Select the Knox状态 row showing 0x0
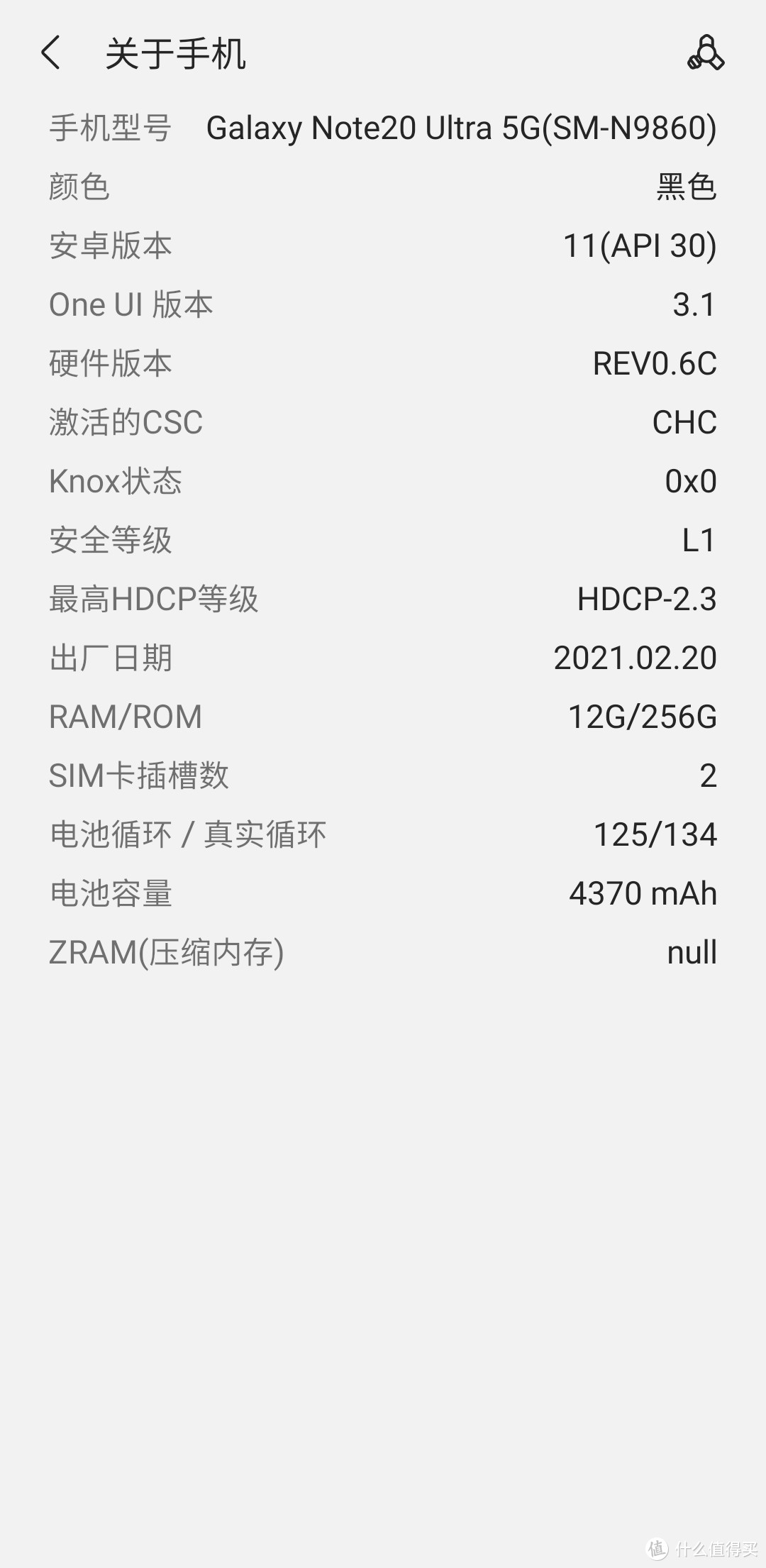The image size is (766, 1568). [x=383, y=482]
